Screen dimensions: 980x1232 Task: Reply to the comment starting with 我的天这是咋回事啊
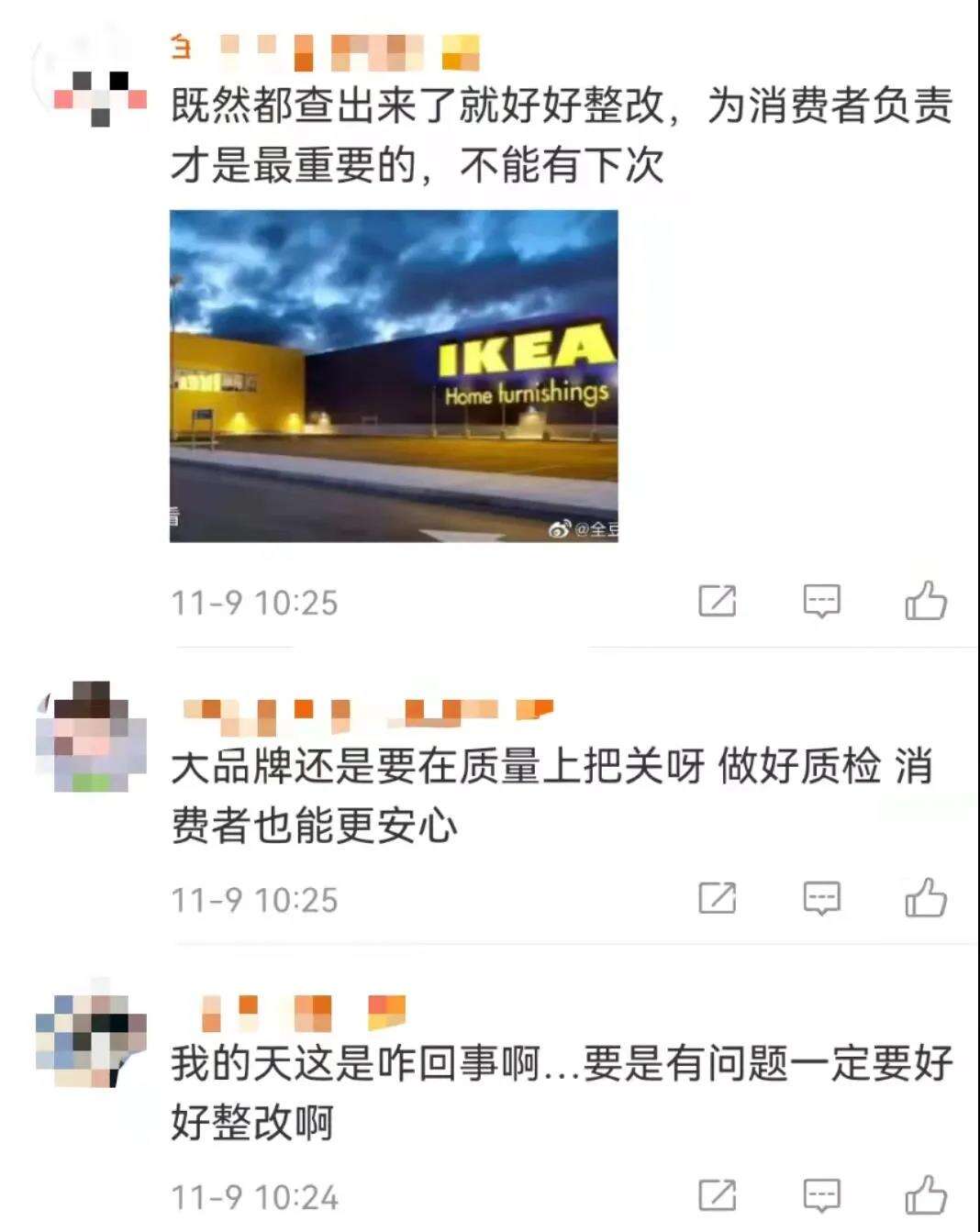tap(821, 1195)
